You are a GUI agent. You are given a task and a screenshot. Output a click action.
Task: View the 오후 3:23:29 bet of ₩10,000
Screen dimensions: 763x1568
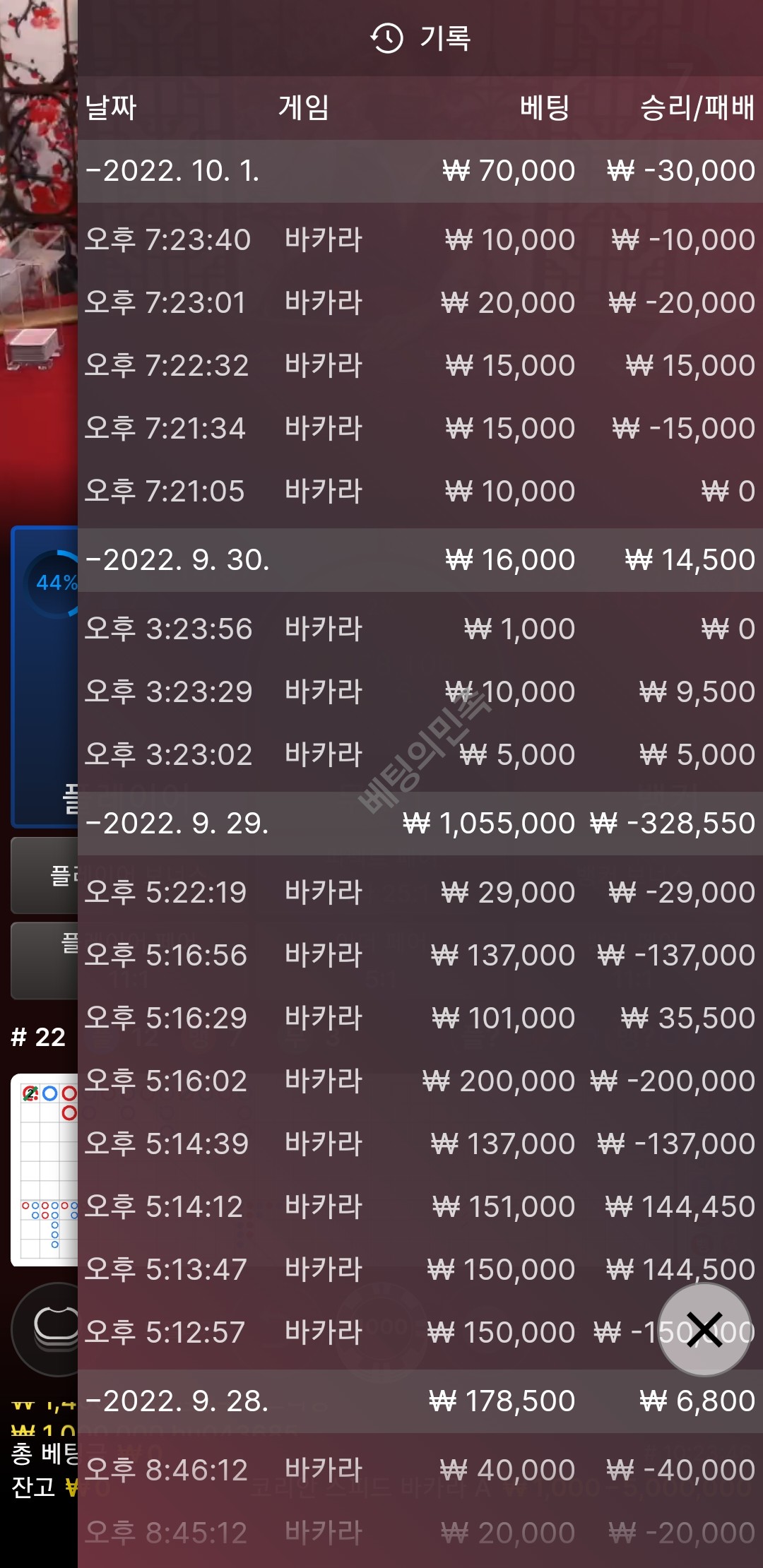tap(420, 692)
